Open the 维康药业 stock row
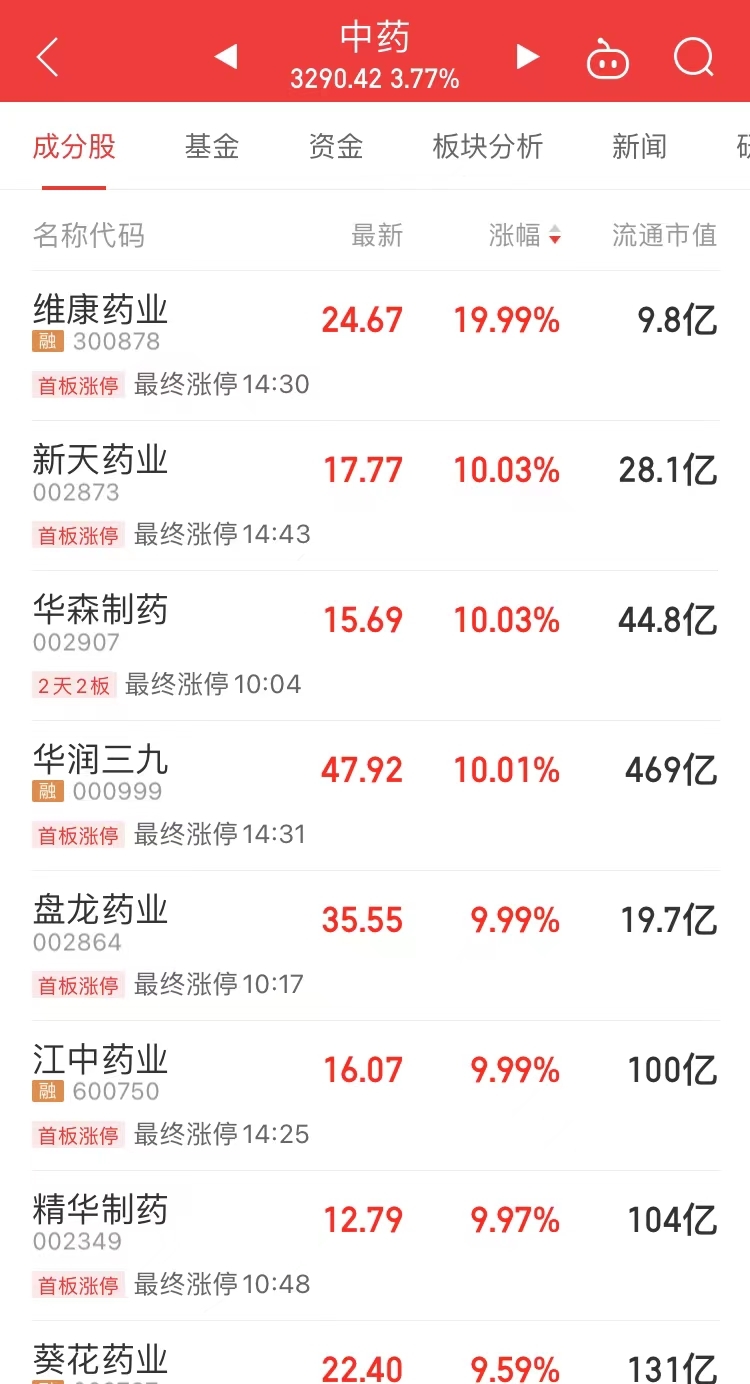This screenshot has height=1384, width=750. [375, 346]
